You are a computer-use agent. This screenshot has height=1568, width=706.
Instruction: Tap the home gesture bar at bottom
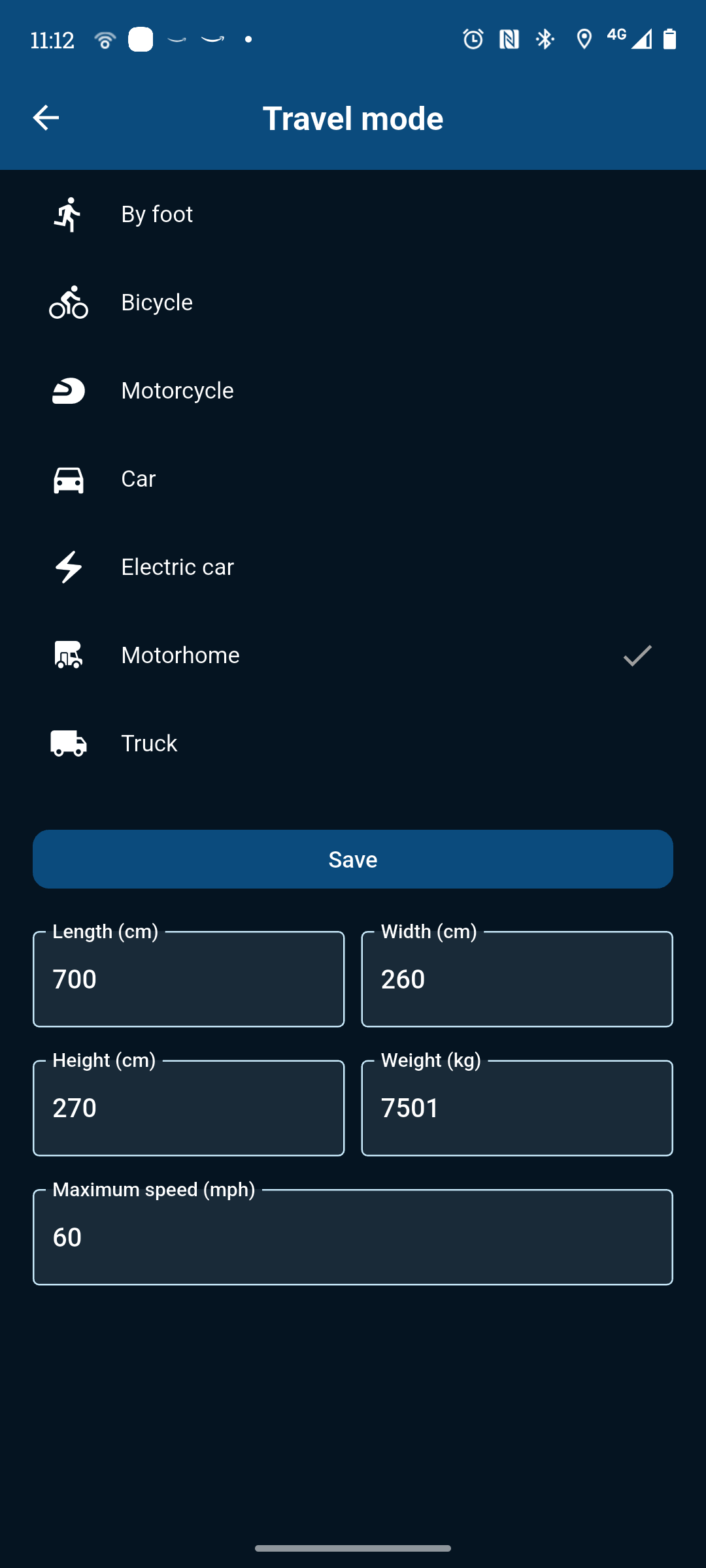[353, 1548]
